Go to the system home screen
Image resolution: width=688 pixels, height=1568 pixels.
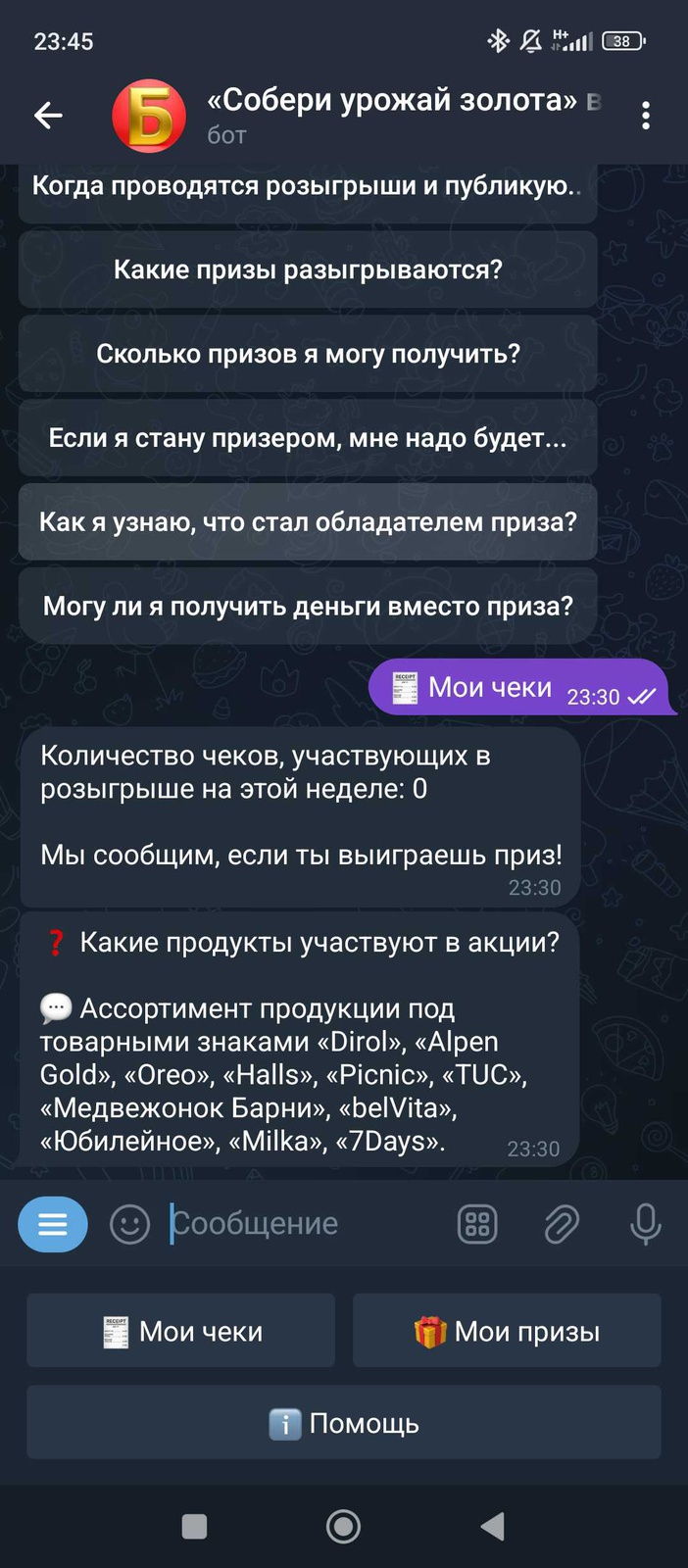click(343, 1526)
